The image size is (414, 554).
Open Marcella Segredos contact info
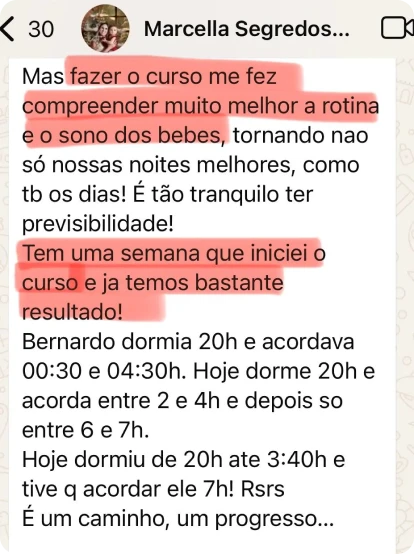[x=247, y=29]
